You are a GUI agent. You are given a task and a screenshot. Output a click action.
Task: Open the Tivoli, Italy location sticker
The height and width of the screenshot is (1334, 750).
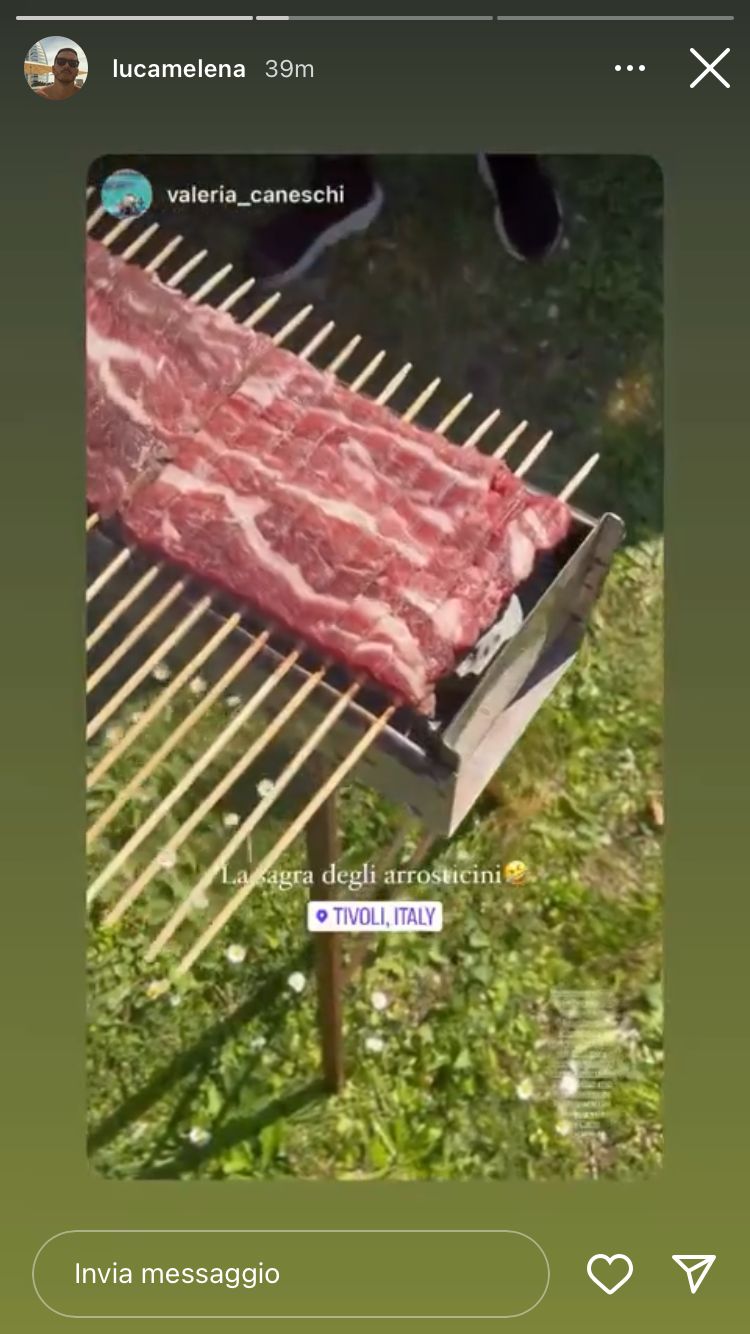375,916
